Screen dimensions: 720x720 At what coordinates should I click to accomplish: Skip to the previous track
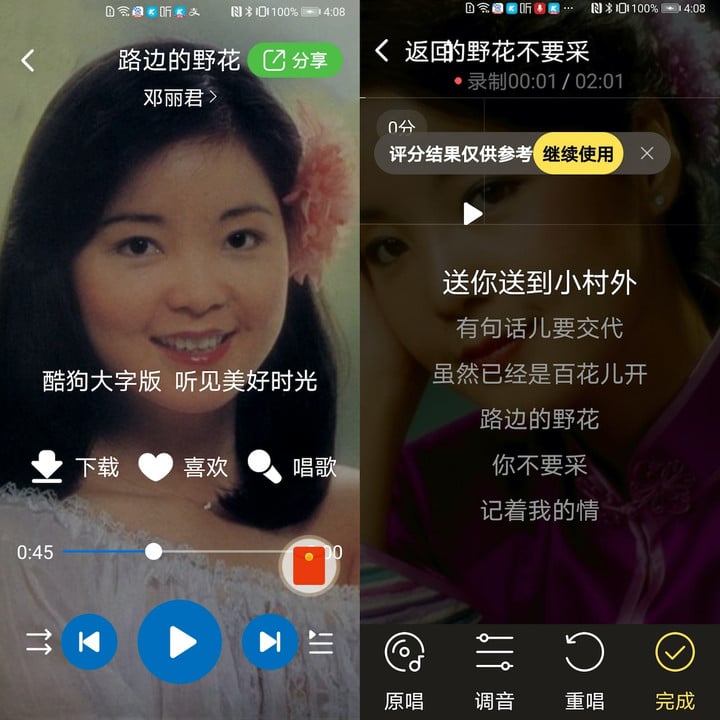89,642
